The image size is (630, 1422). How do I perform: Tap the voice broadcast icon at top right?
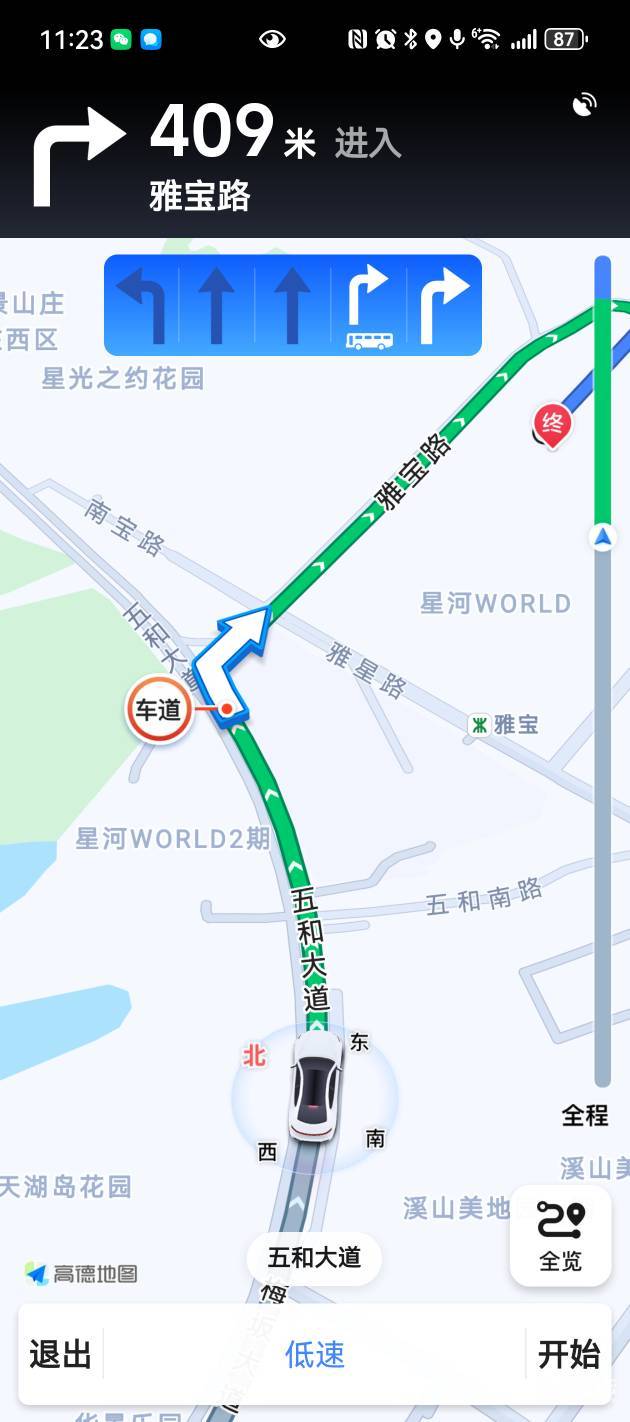coord(585,105)
